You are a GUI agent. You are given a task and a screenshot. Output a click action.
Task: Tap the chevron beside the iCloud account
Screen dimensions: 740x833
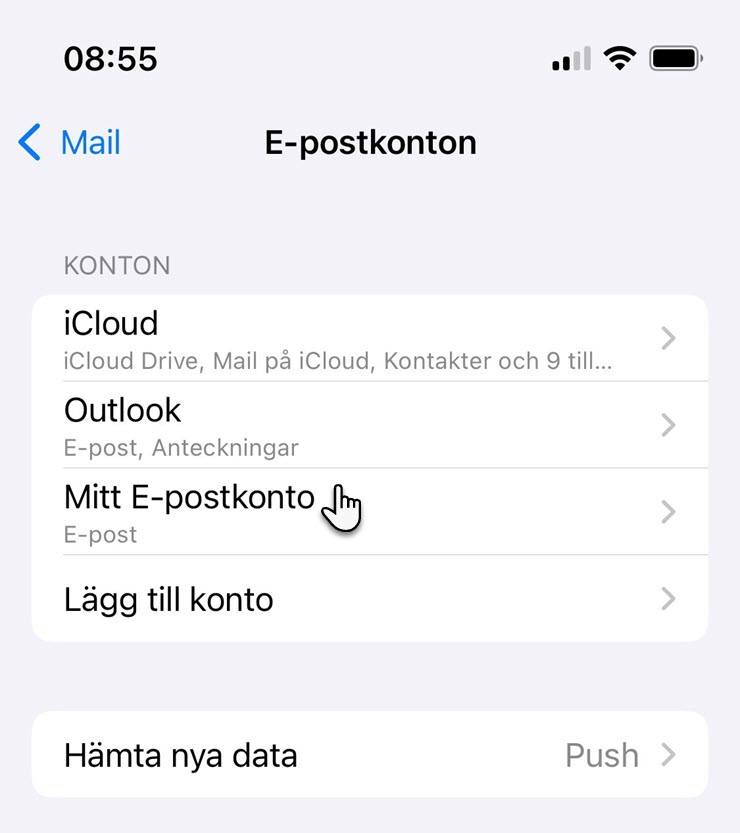667,338
